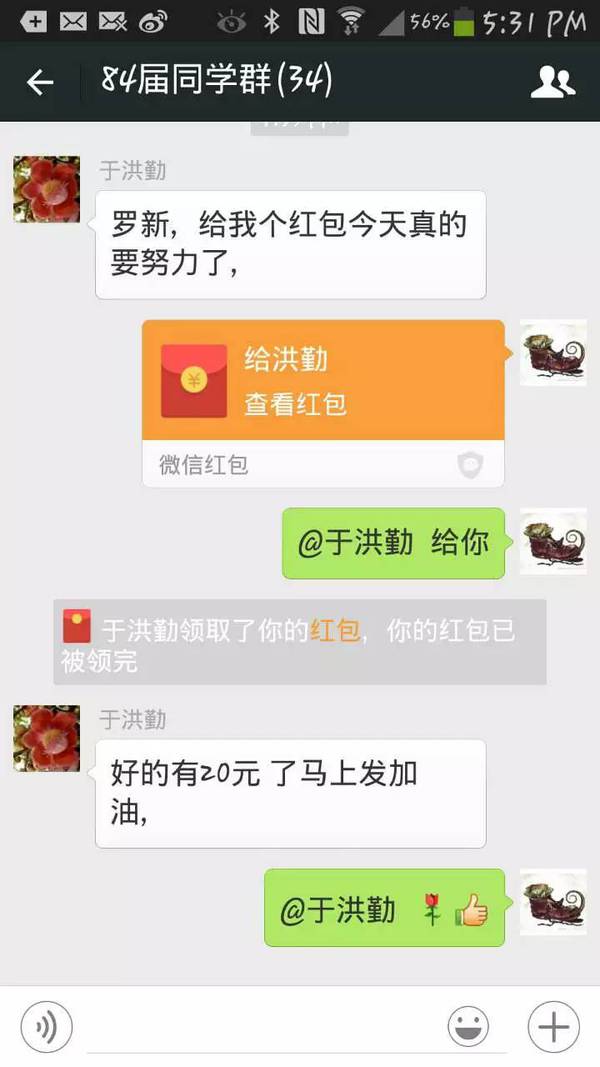
Task: Open my avatar beside the 给你 message
Action: tap(553, 542)
